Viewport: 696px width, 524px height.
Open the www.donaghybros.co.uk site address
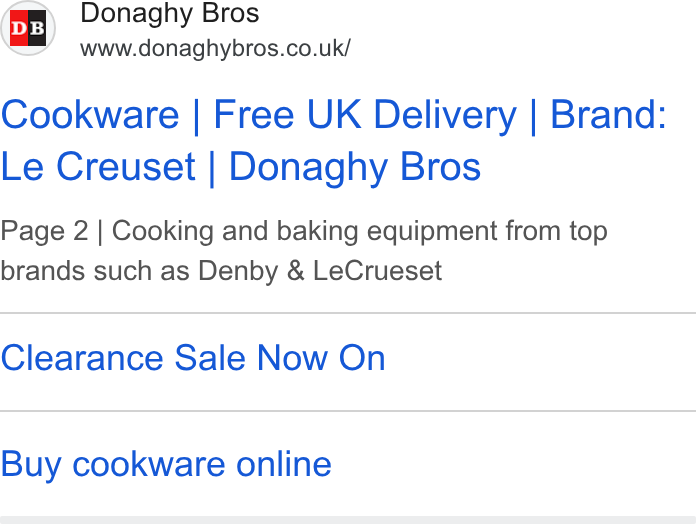coord(215,48)
